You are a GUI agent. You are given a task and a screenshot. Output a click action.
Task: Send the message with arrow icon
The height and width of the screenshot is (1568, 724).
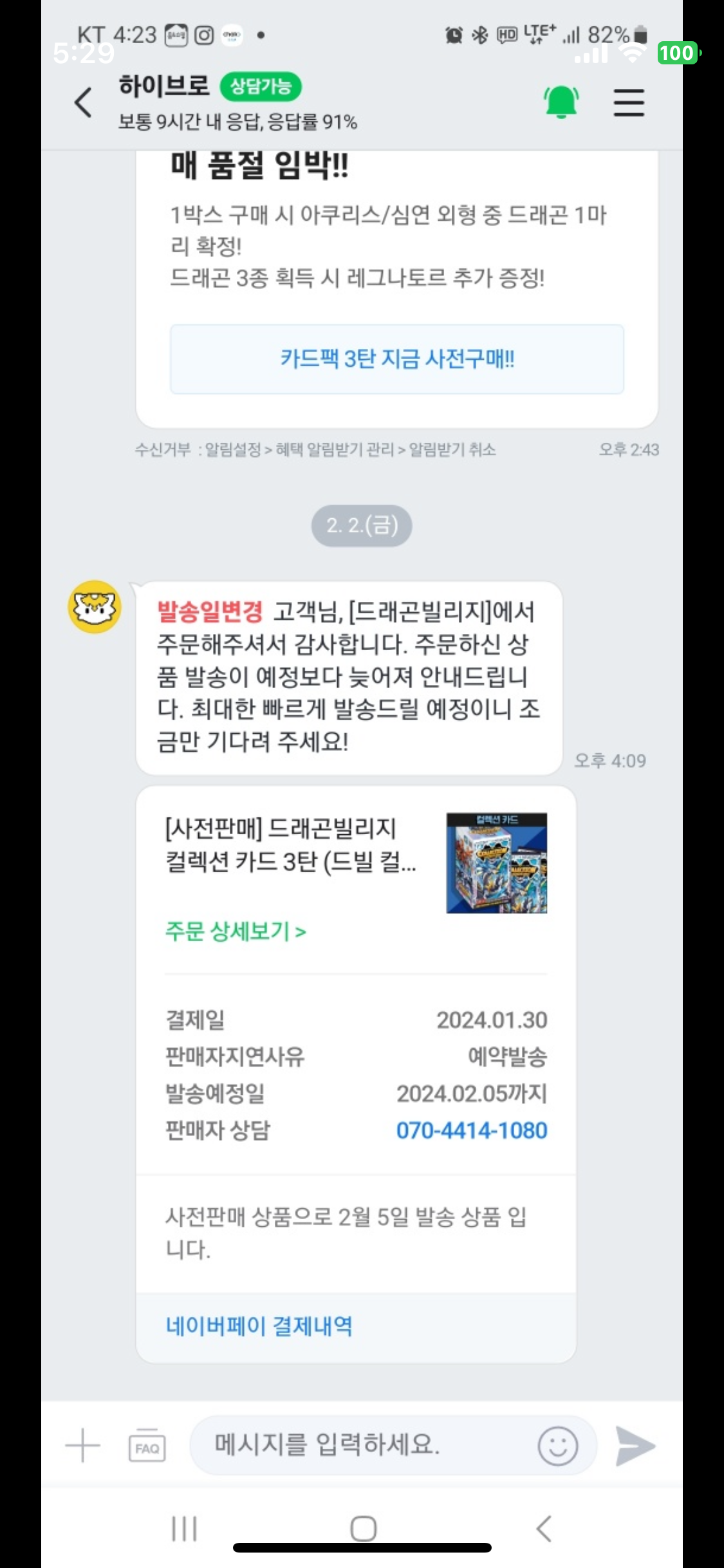[635, 1446]
